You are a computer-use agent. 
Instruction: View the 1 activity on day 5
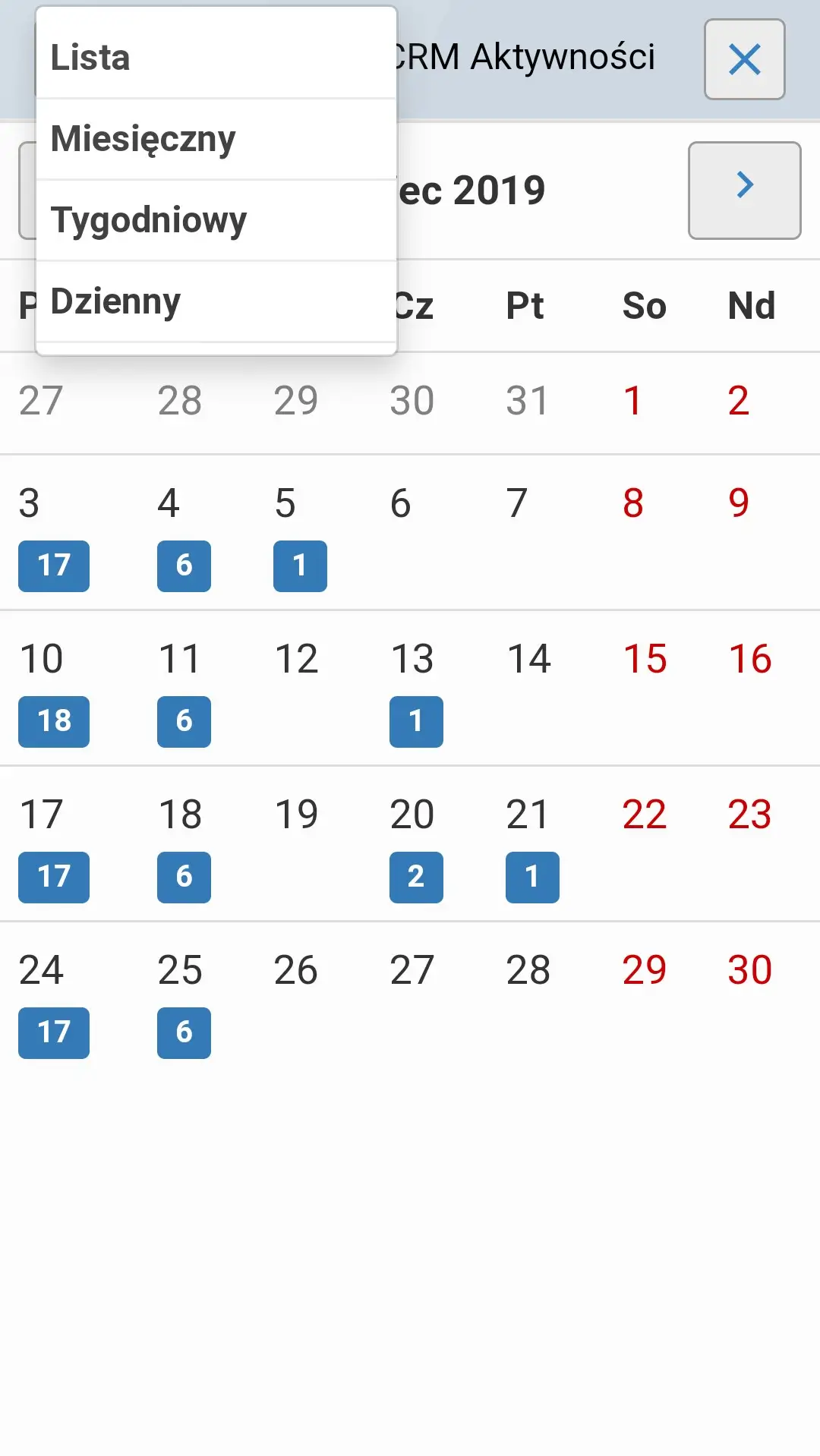[x=300, y=566]
